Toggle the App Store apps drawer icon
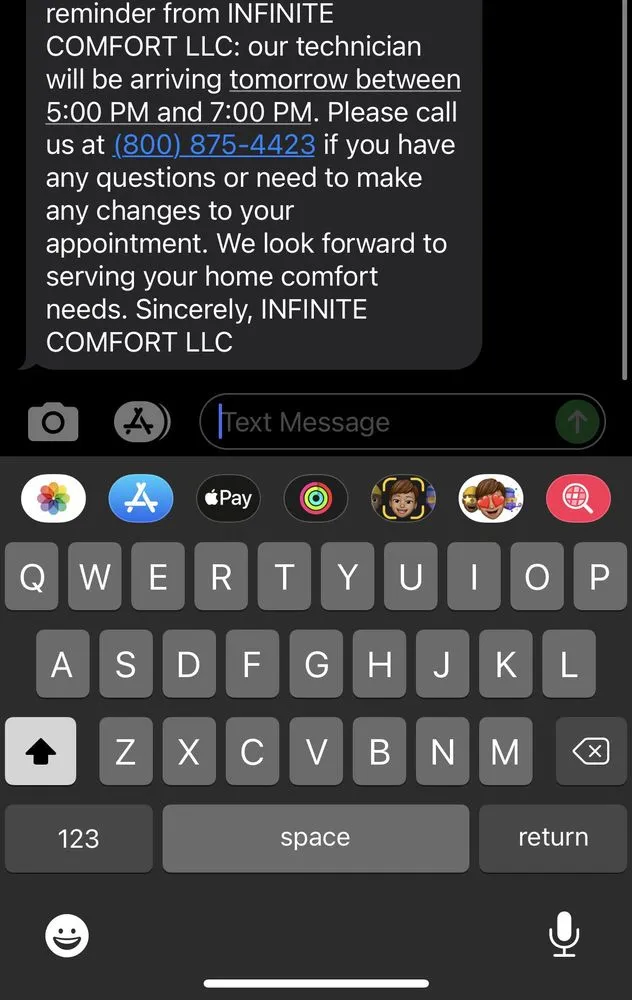The height and width of the screenshot is (1000, 632). coord(141,422)
